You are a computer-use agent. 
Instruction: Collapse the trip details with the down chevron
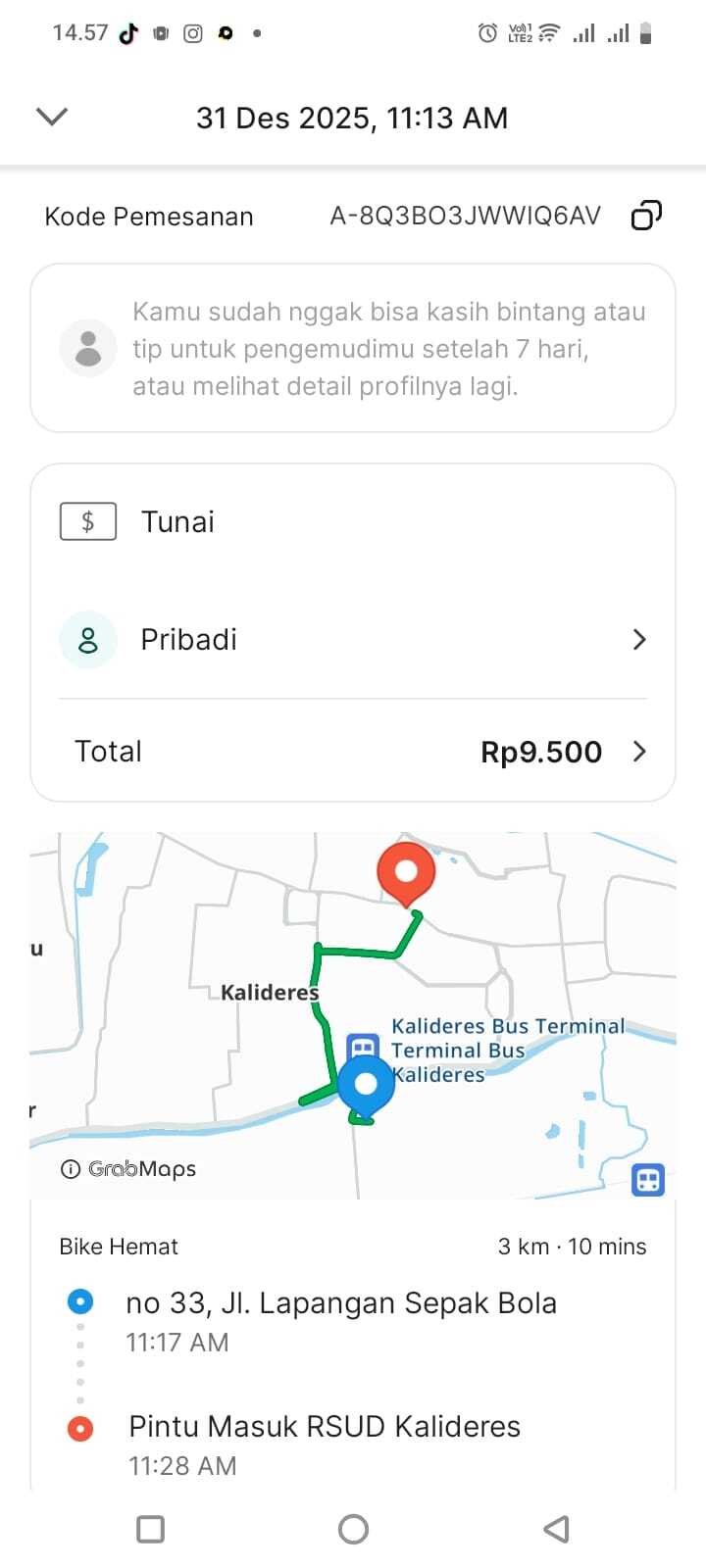pyautogui.click(x=51, y=117)
